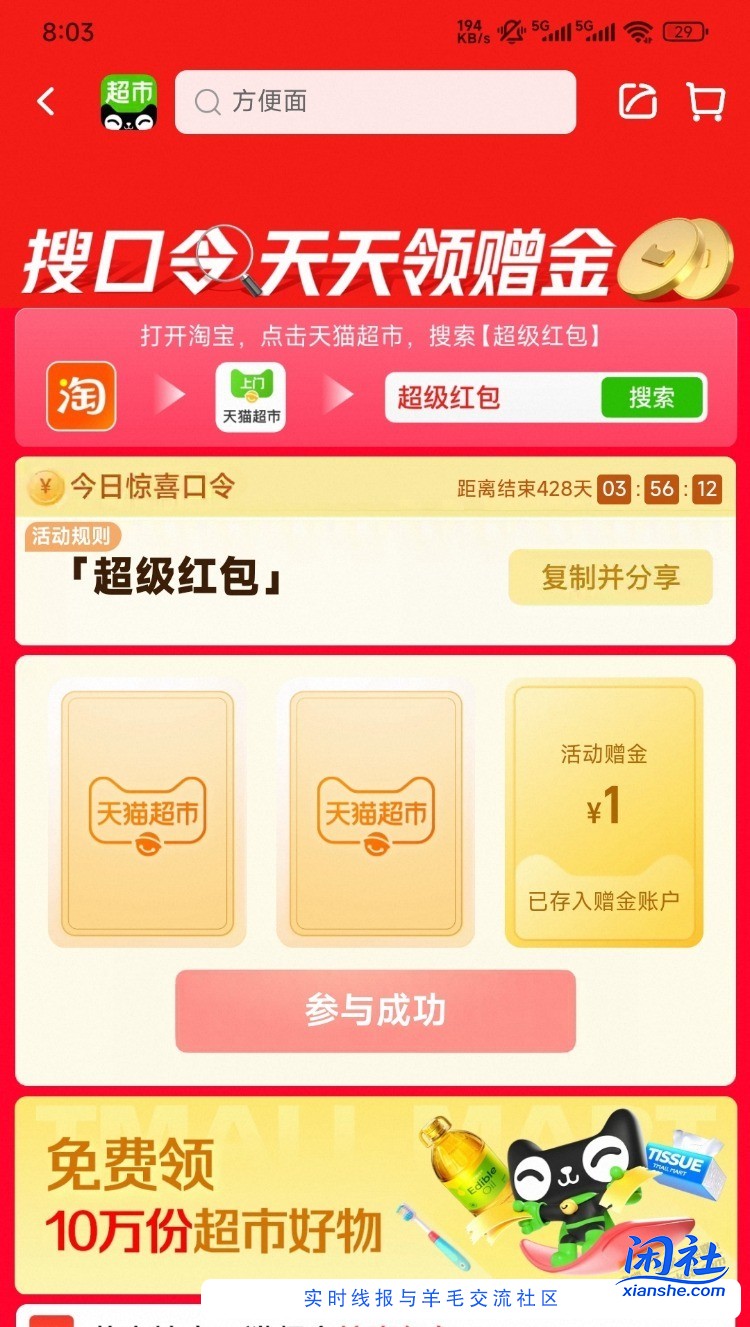The height and width of the screenshot is (1327, 750).
Task: Tap the shopping cart icon
Action: point(706,102)
